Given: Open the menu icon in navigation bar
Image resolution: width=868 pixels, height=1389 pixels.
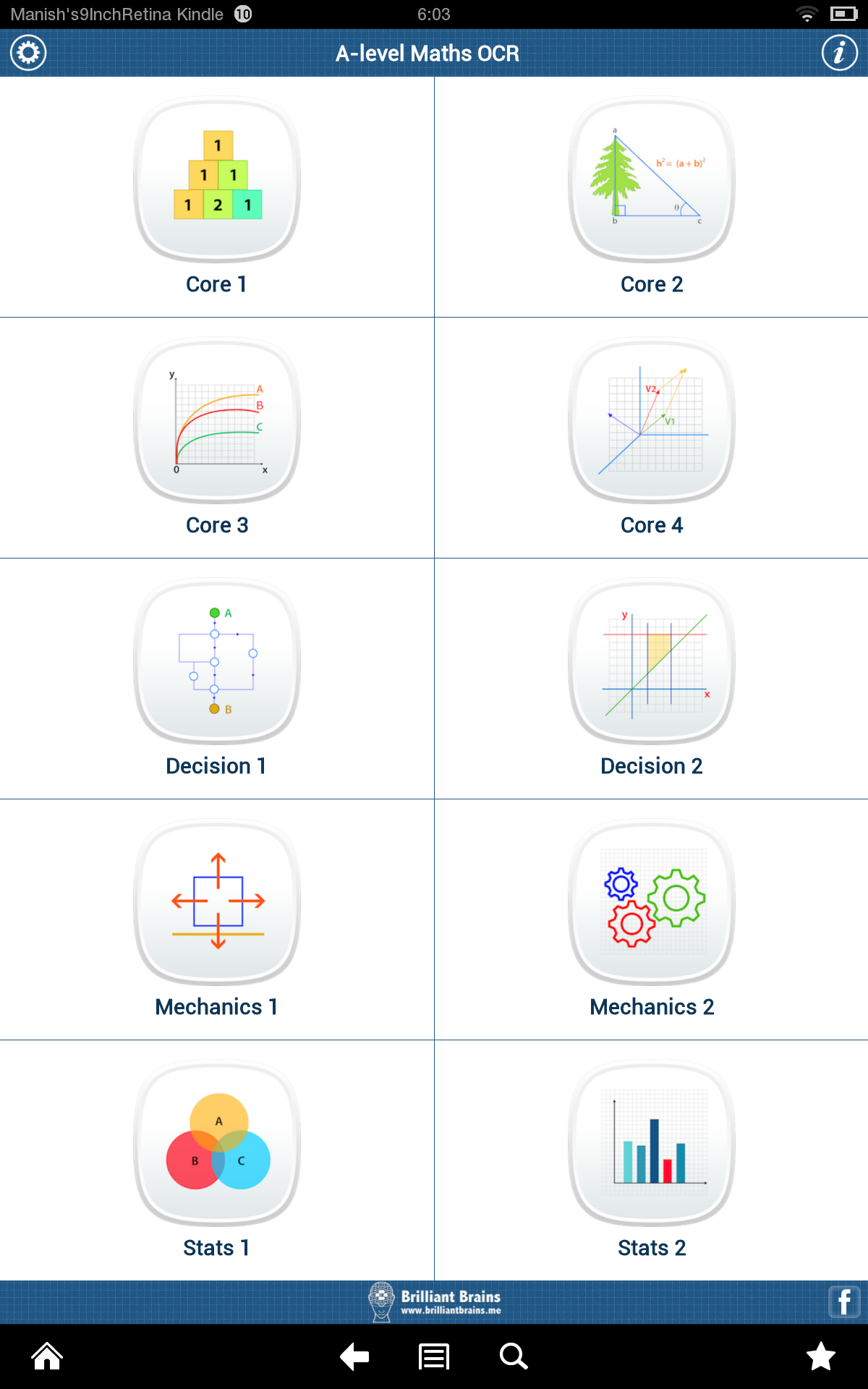Looking at the screenshot, I should (433, 1357).
